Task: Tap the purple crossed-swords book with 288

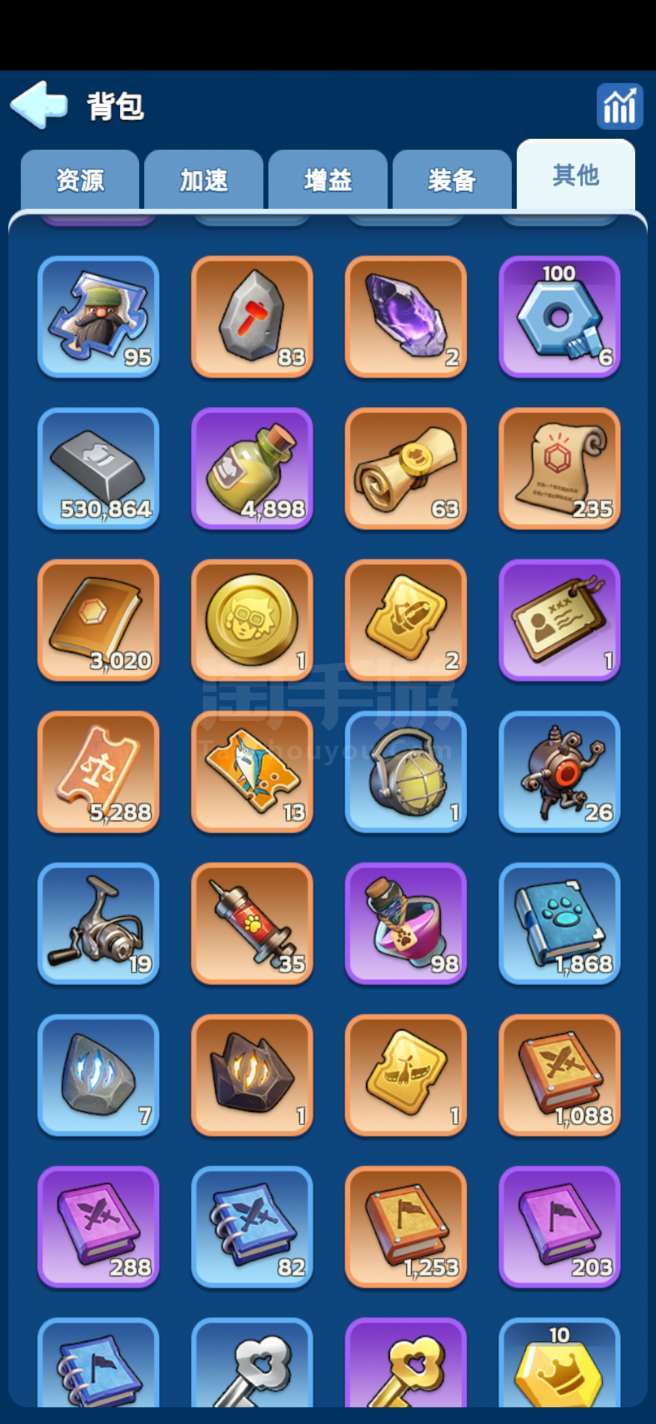Action: (98, 1229)
